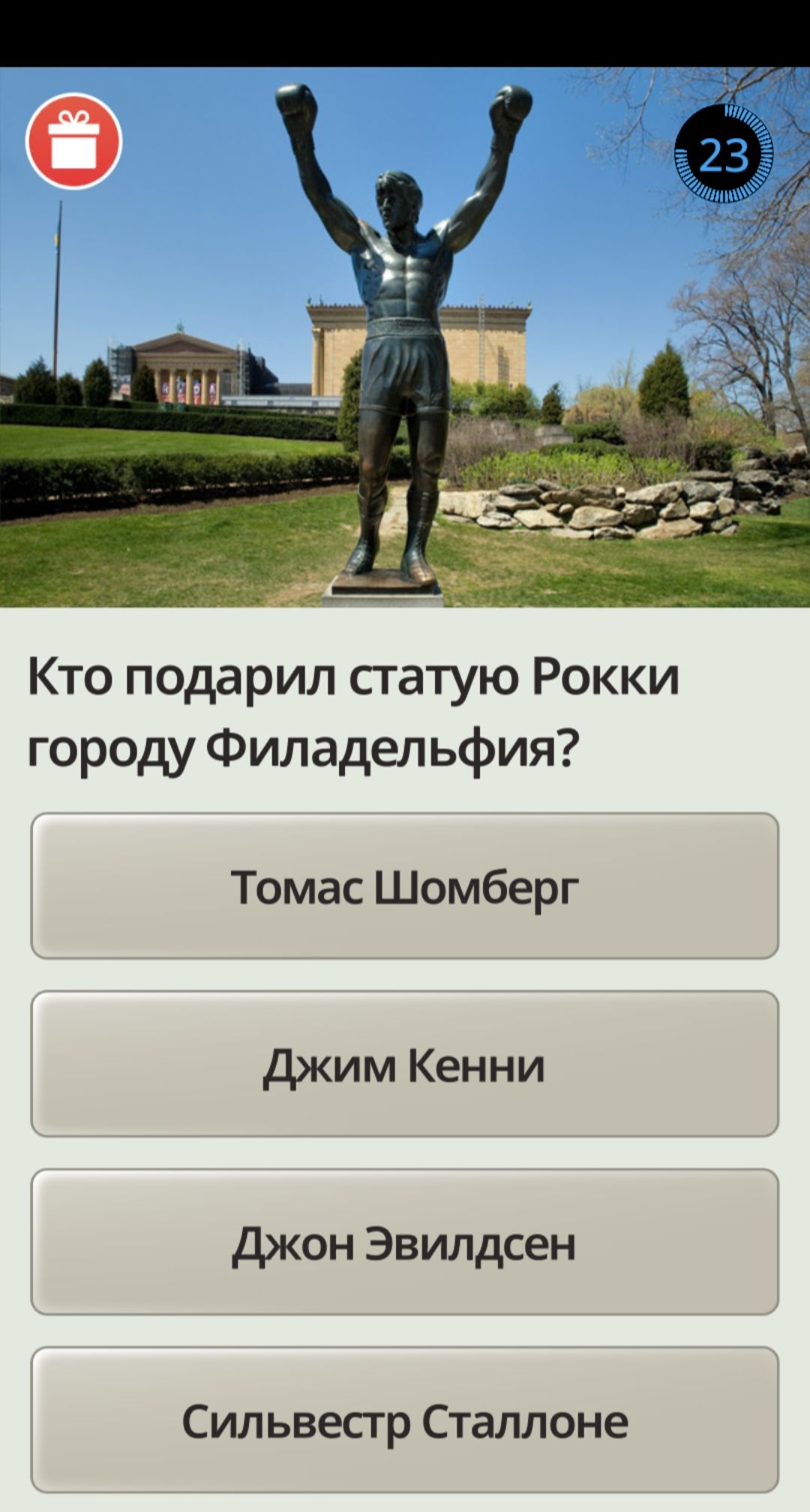The width and height of the screenshot is (810, 1512).
Task: Pick the answer Джон Эвилдсен
Action: click(404, 1242)
